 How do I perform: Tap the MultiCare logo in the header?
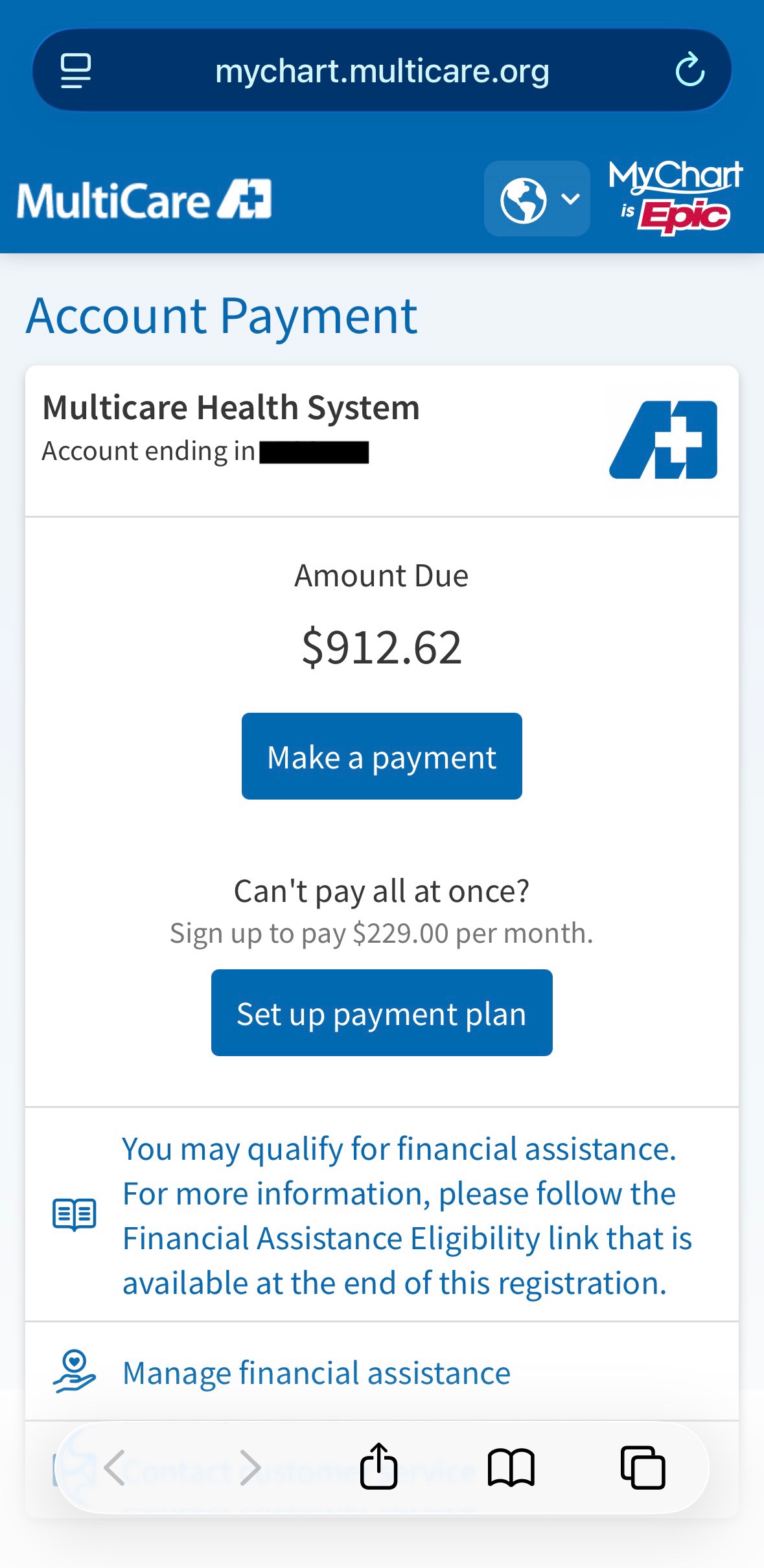coord(144,200)
